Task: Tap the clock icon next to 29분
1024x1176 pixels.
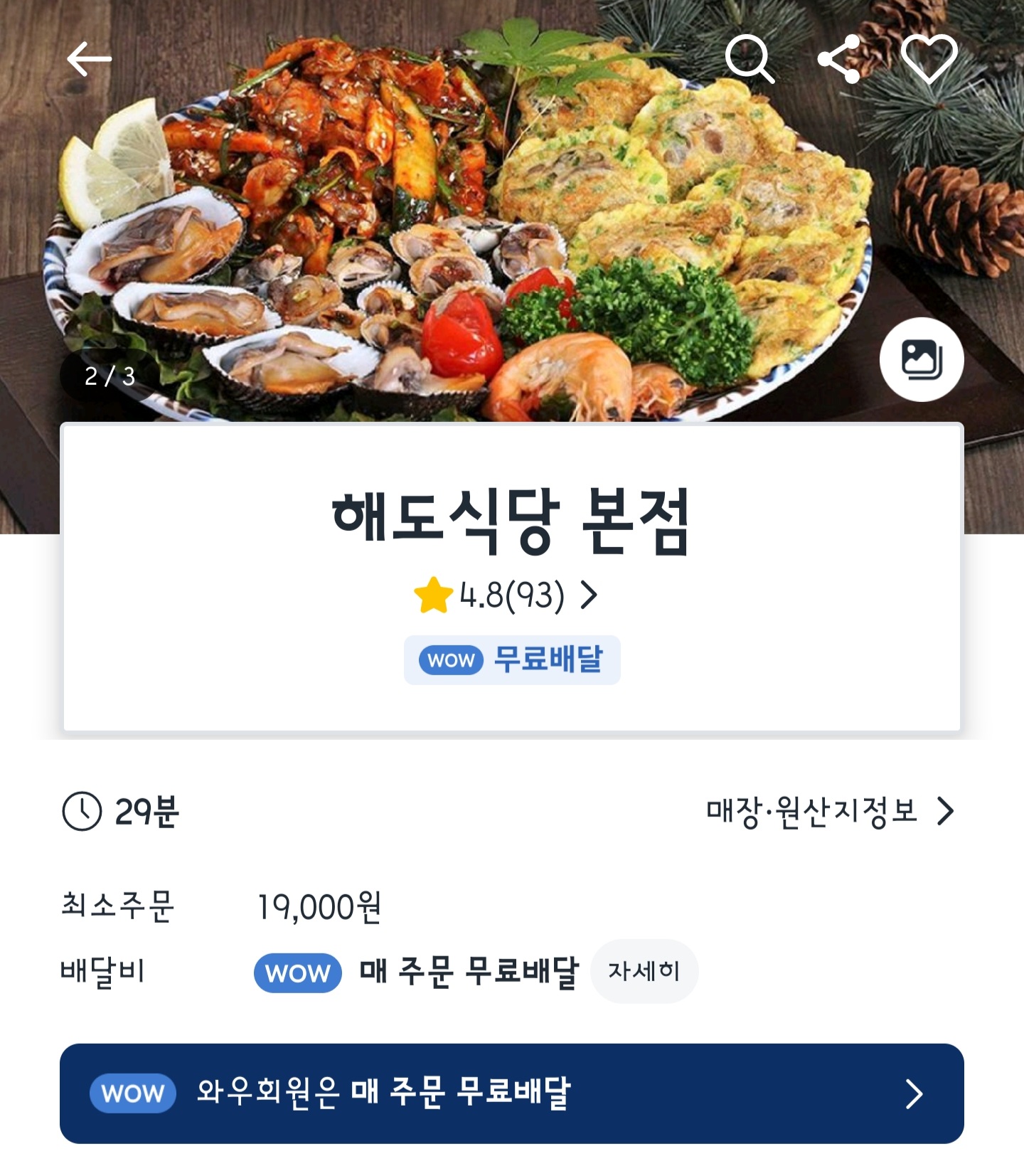Action: coord(80,810)
